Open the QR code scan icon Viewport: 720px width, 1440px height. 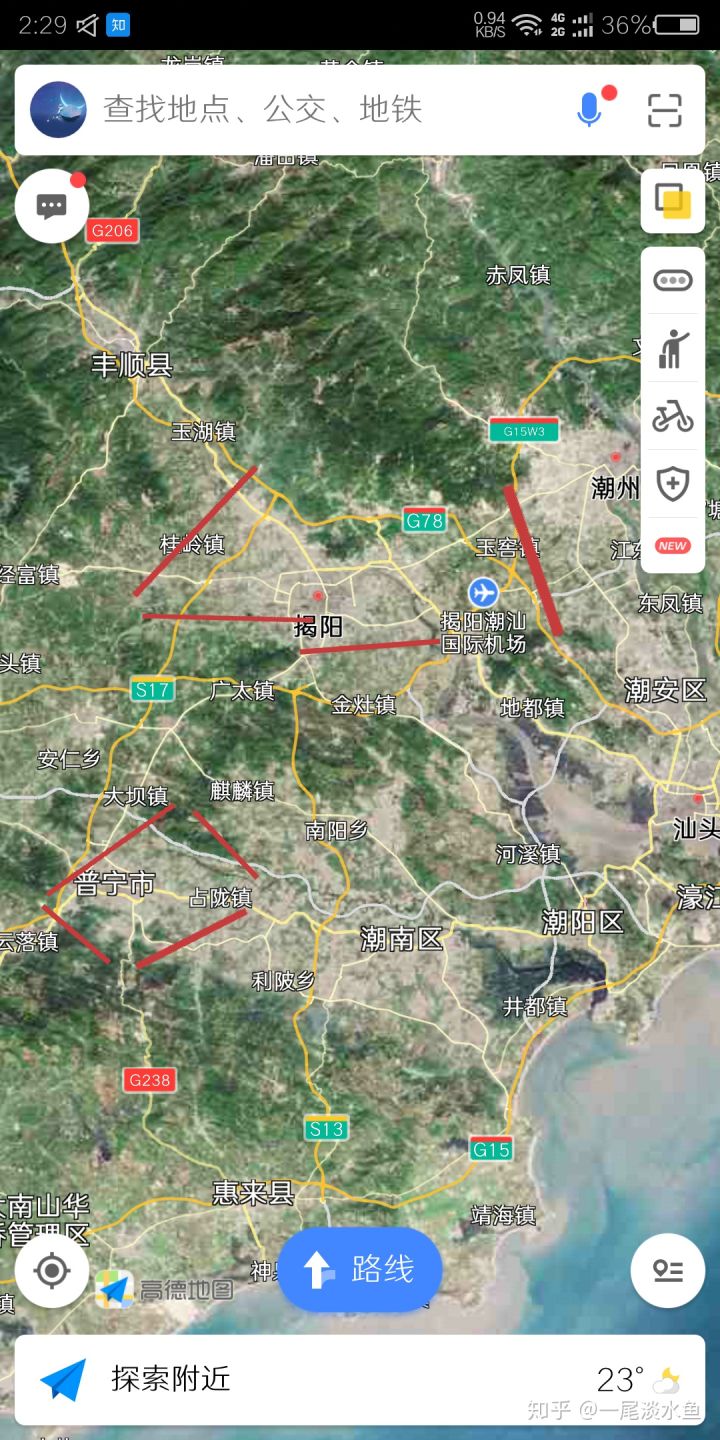point(661,110)
